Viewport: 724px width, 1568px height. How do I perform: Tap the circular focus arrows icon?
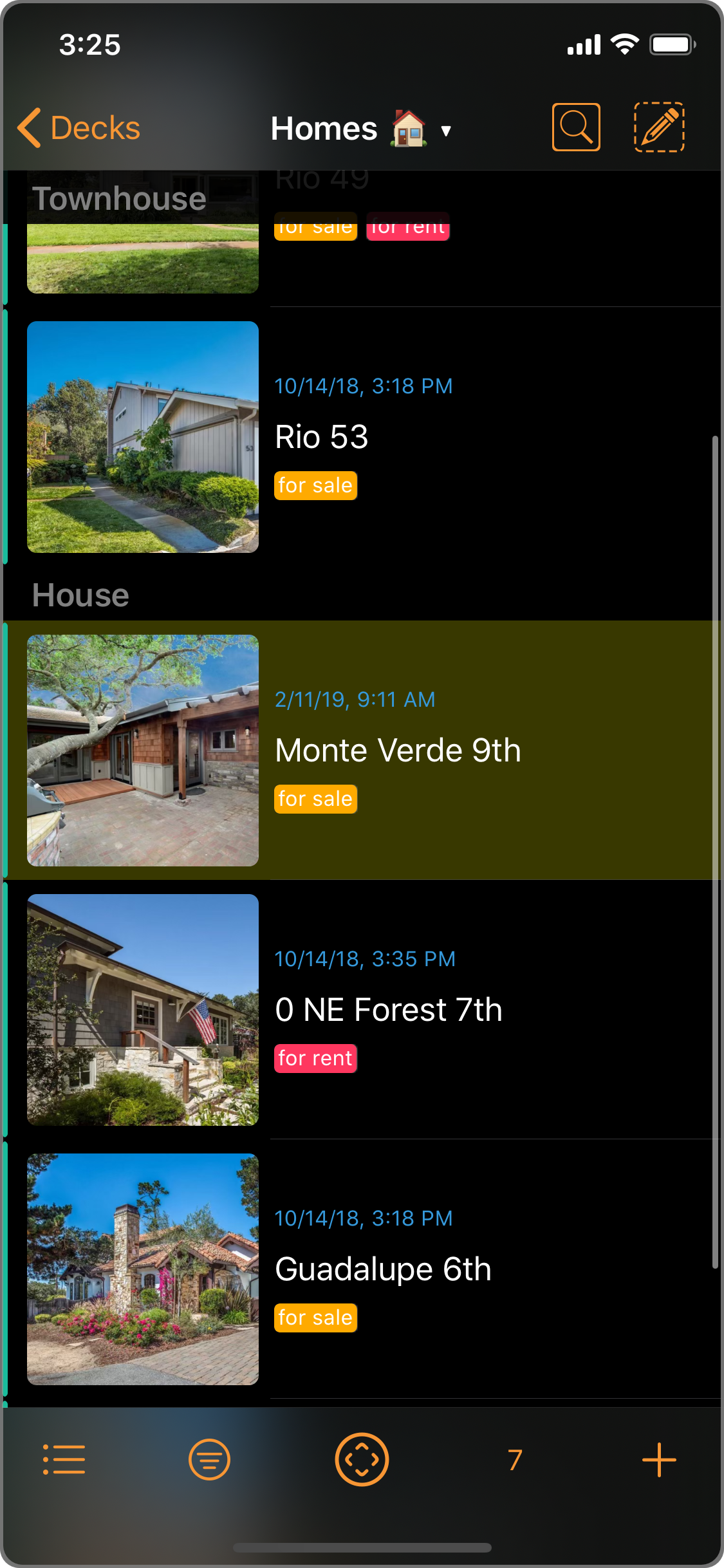click(x=362, y=1459)
